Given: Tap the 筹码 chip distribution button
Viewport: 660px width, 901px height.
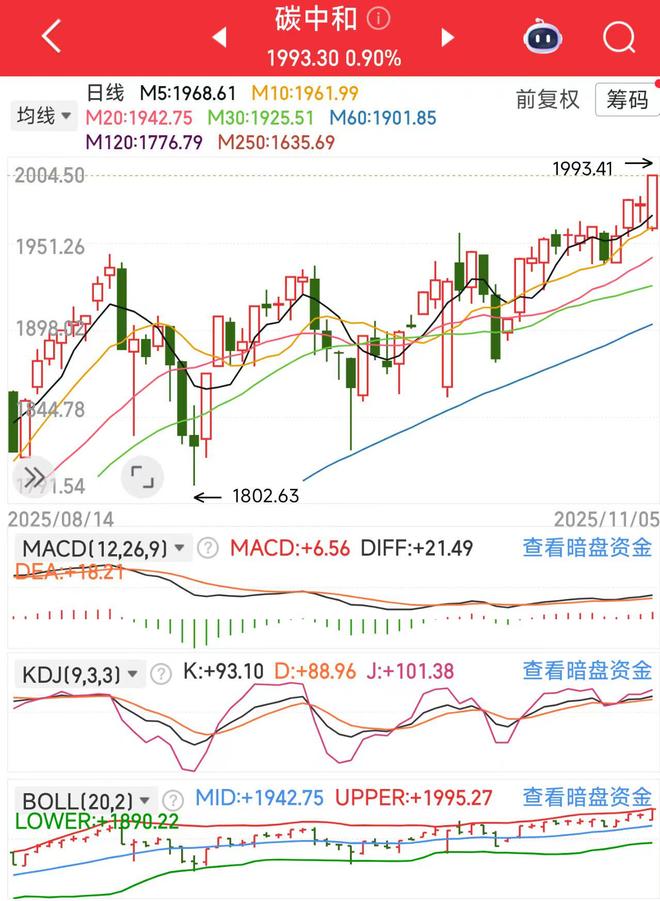Looking at the screenshot, I should (627, 100).
